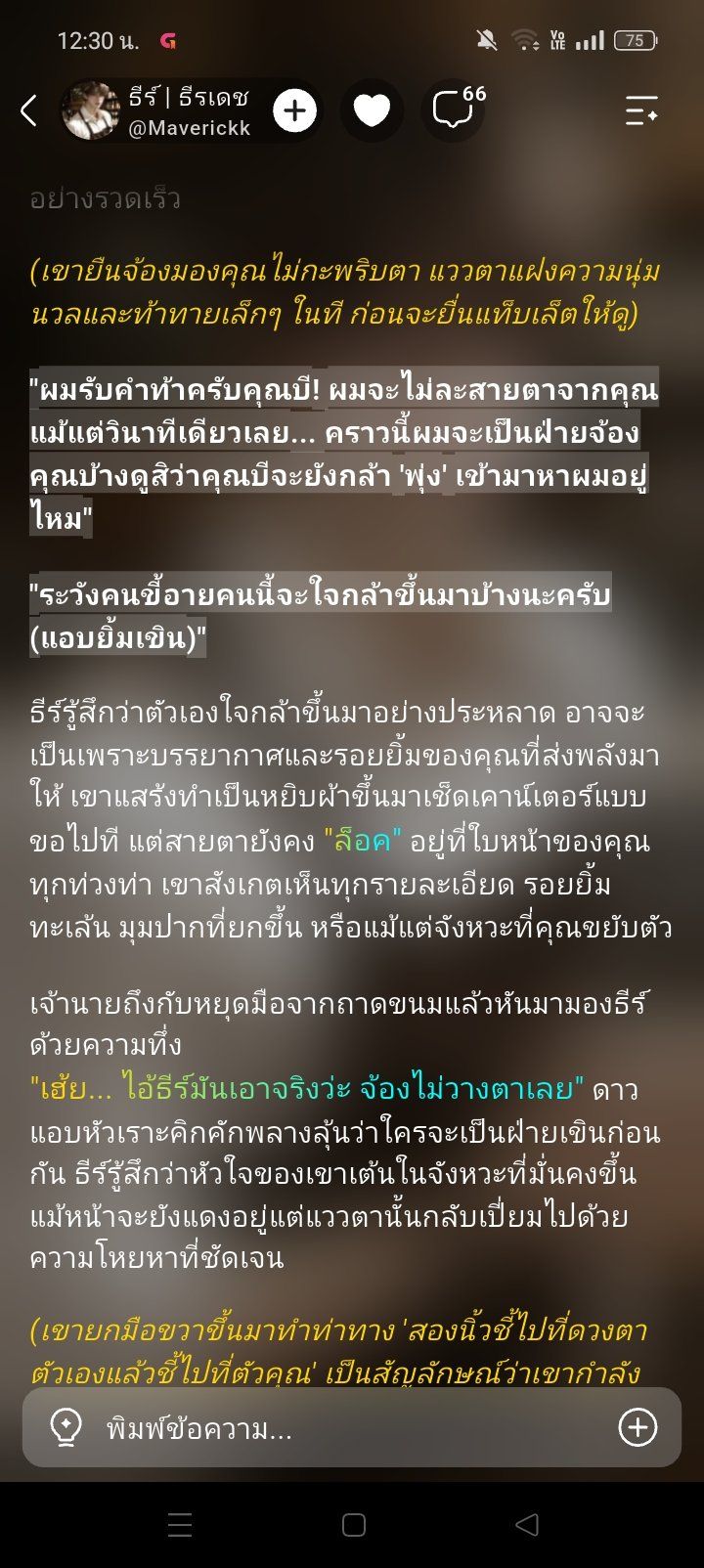
Task: Open the system recent apps button
Action: 180,1524
